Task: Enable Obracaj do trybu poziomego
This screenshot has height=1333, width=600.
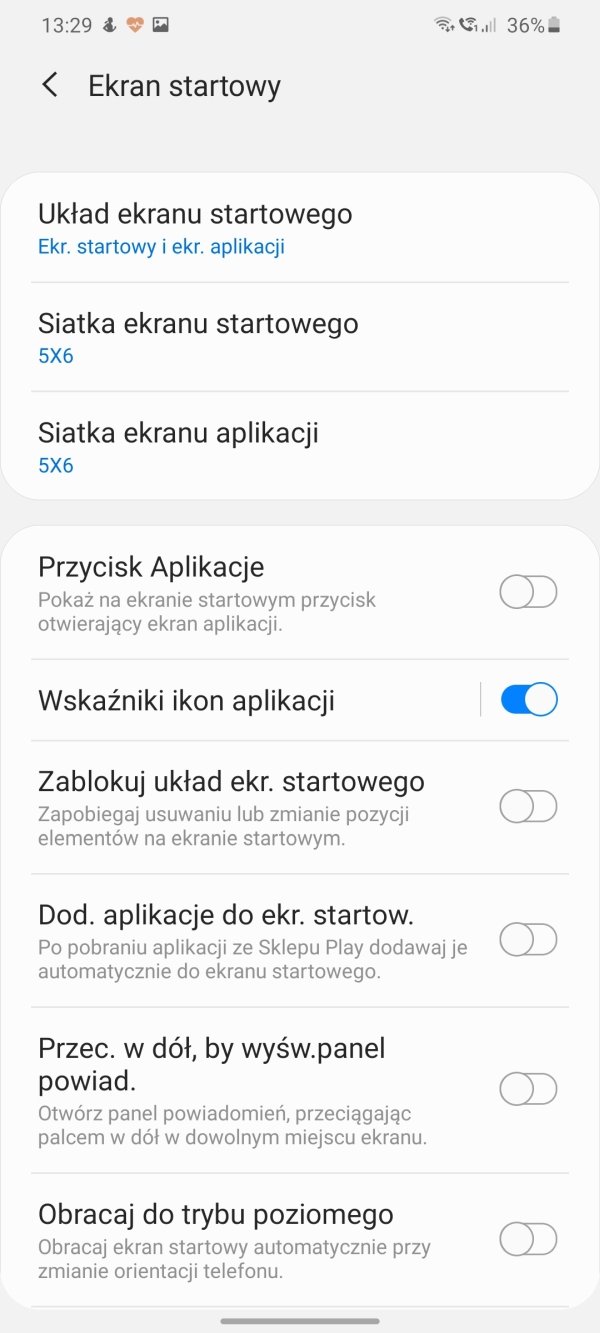Action: [x=528, y=1240]
